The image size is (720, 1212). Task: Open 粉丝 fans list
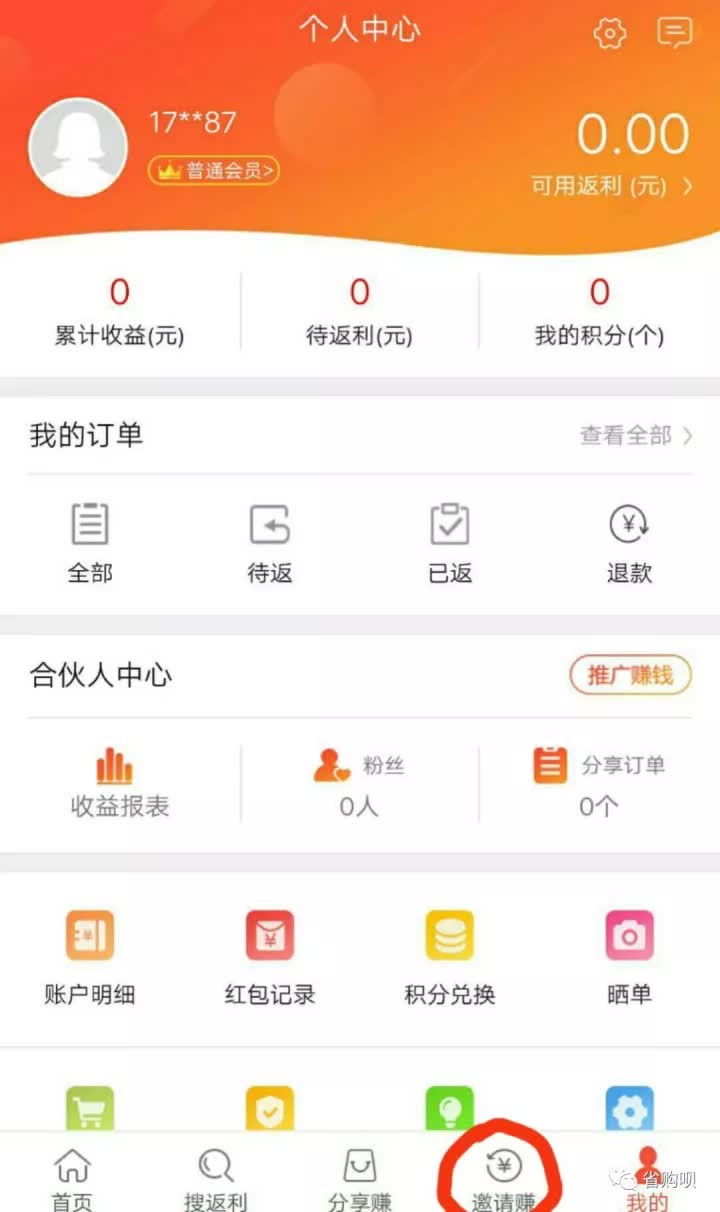pyautogui.click(x=359, y=783)
